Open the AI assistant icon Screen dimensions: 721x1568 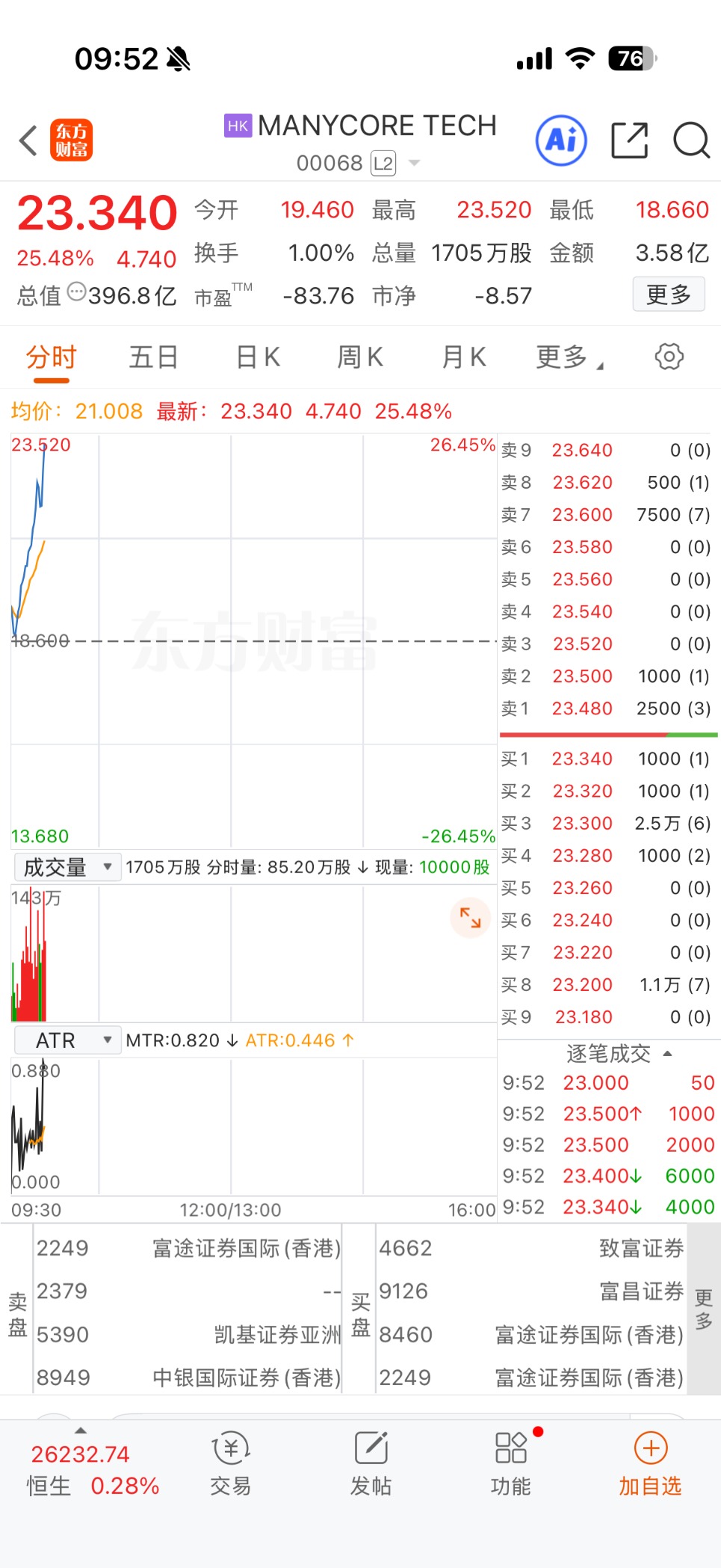point(561,141)
